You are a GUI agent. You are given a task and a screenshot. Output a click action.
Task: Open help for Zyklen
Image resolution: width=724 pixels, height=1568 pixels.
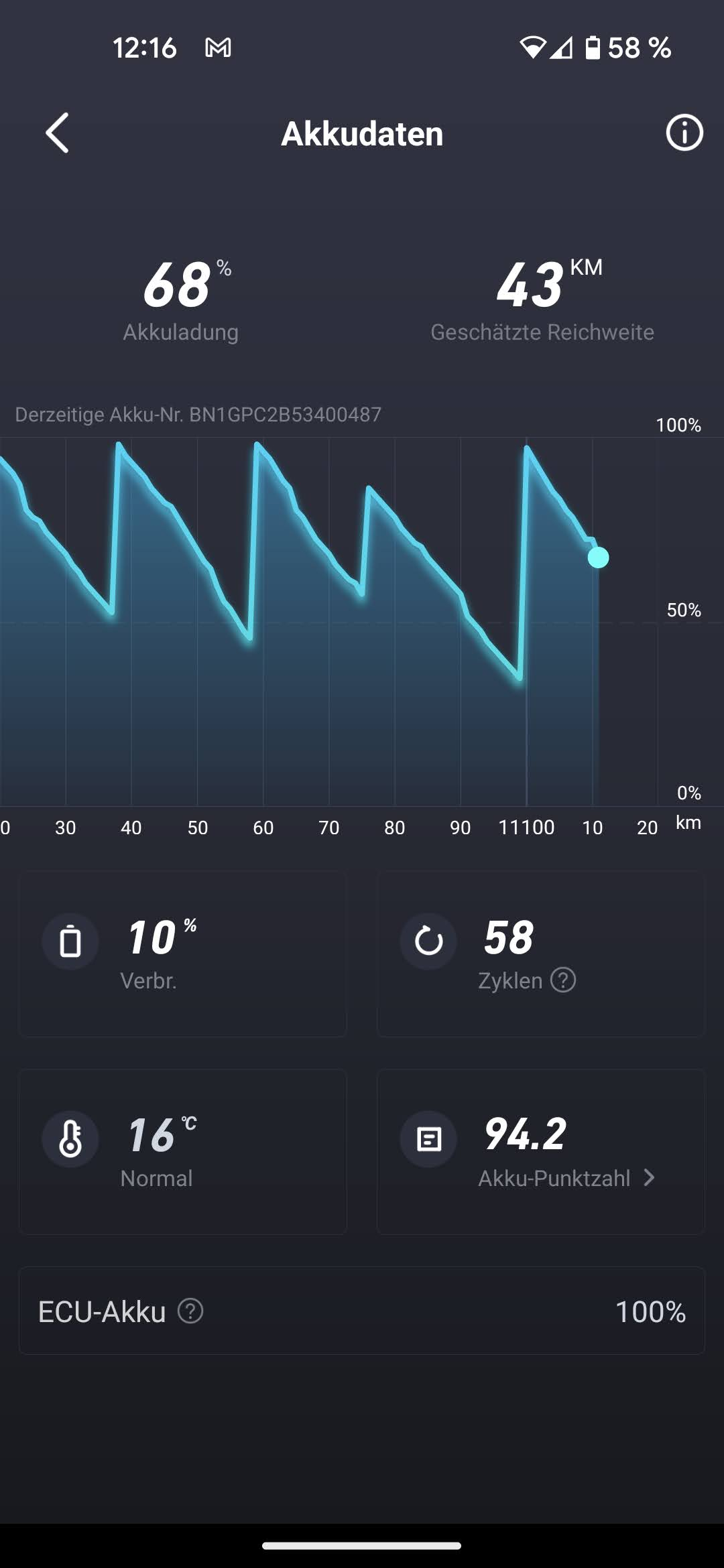point(563,980)
